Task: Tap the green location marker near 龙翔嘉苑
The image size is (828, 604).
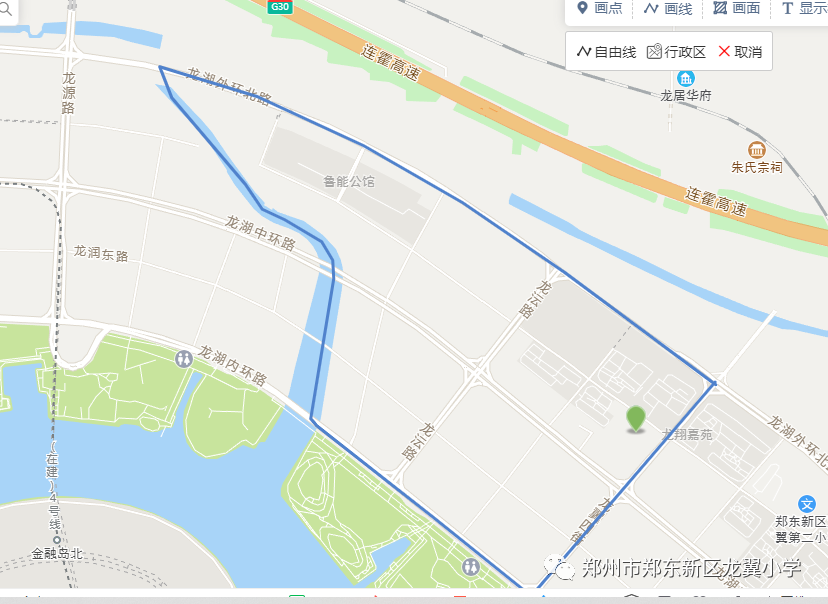Action: pyautogui.click(x=635, y=418)
